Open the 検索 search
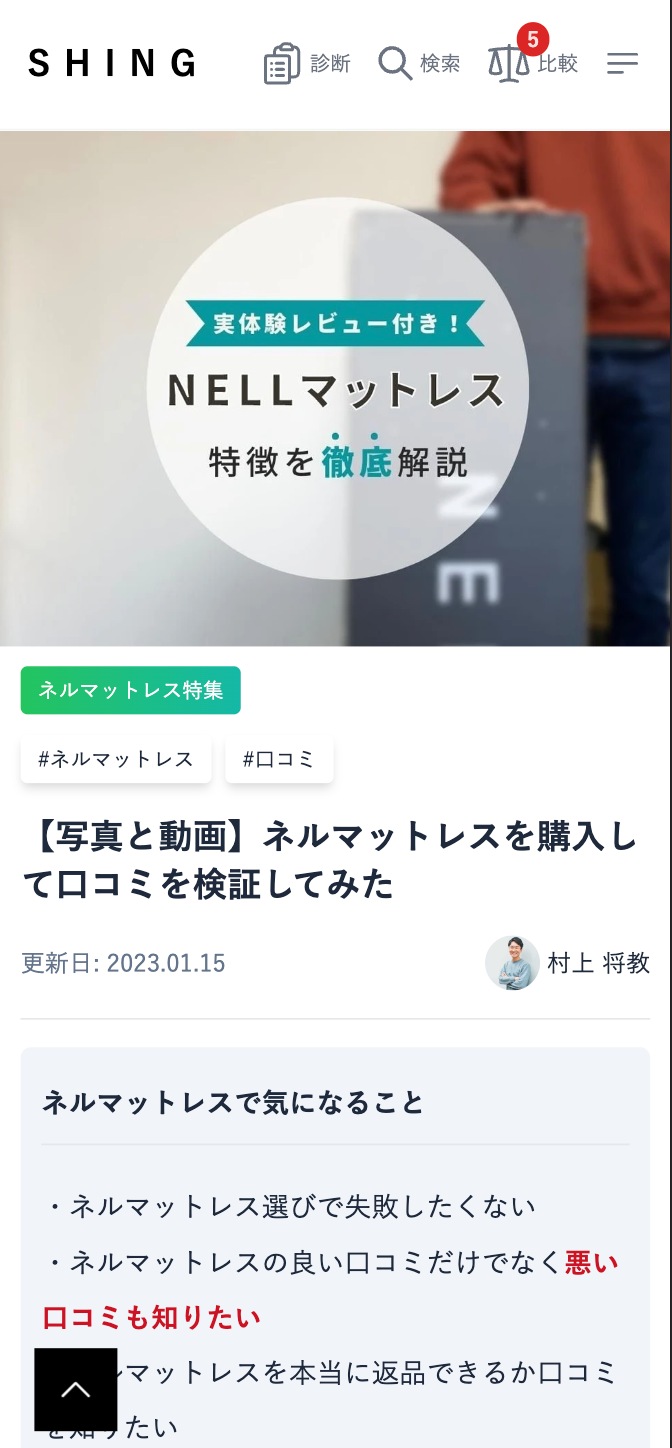672x1448 pixels. [419, 64]
